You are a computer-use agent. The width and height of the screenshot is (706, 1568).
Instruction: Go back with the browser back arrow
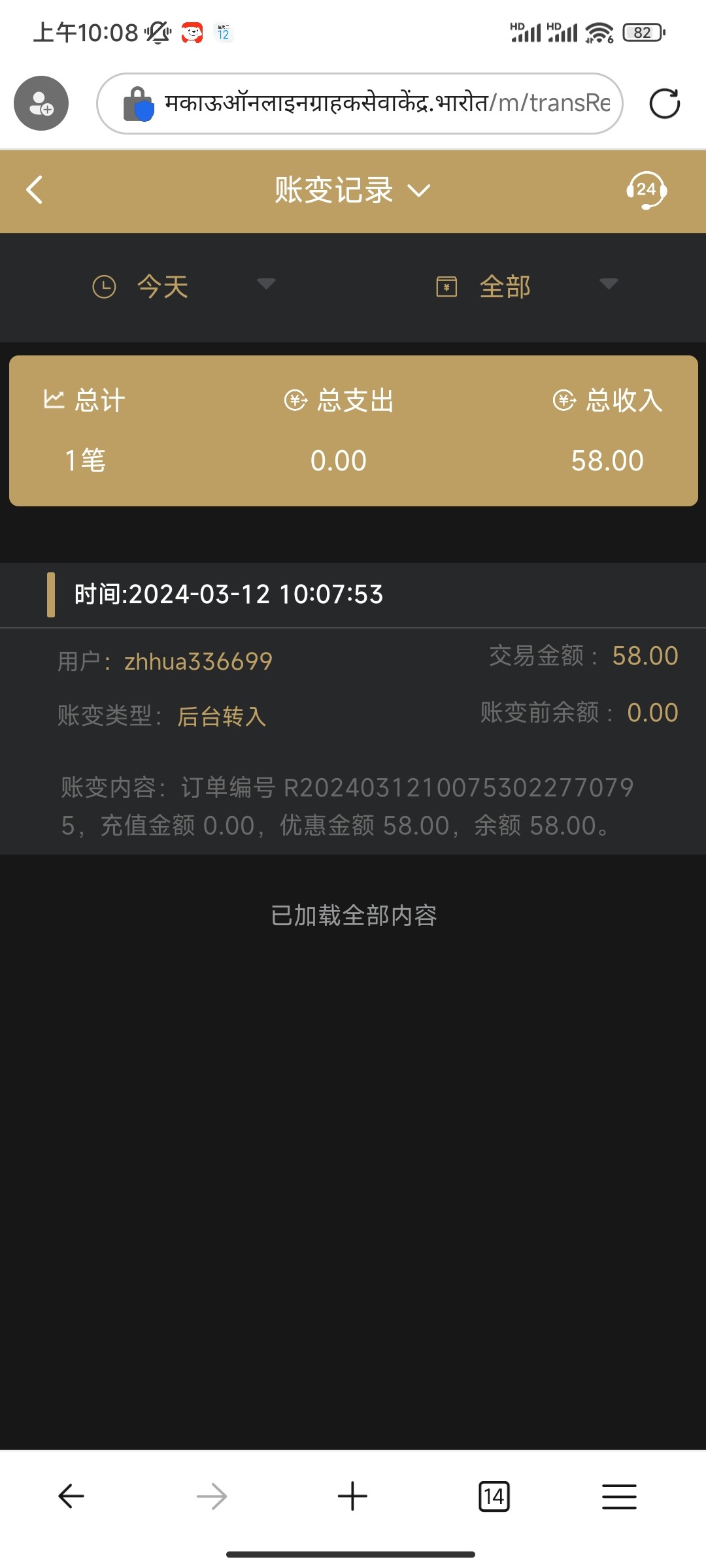pyautogui.click(x=71, y=1495)
